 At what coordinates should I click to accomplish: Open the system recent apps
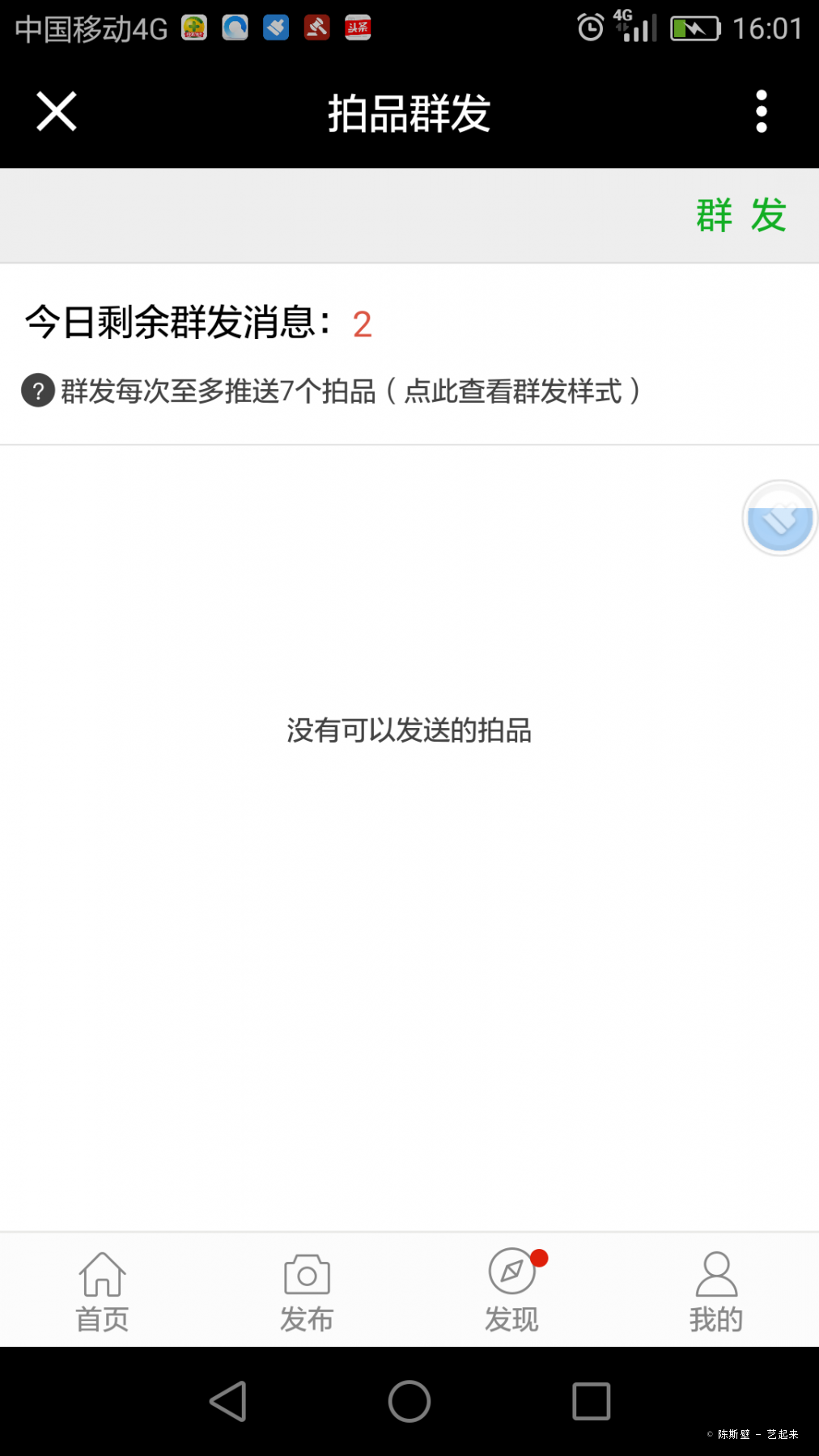592,1401
